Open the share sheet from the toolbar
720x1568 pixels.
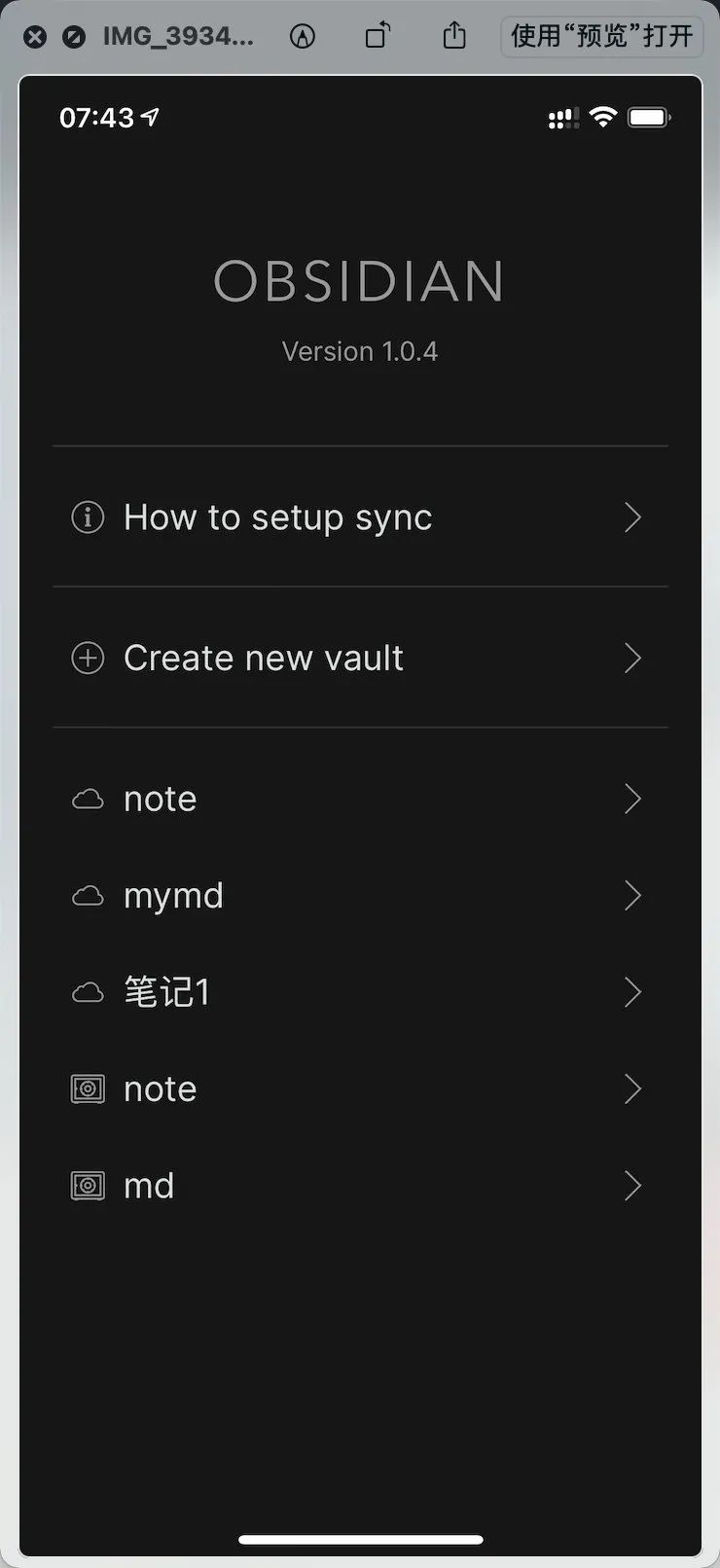452,36
